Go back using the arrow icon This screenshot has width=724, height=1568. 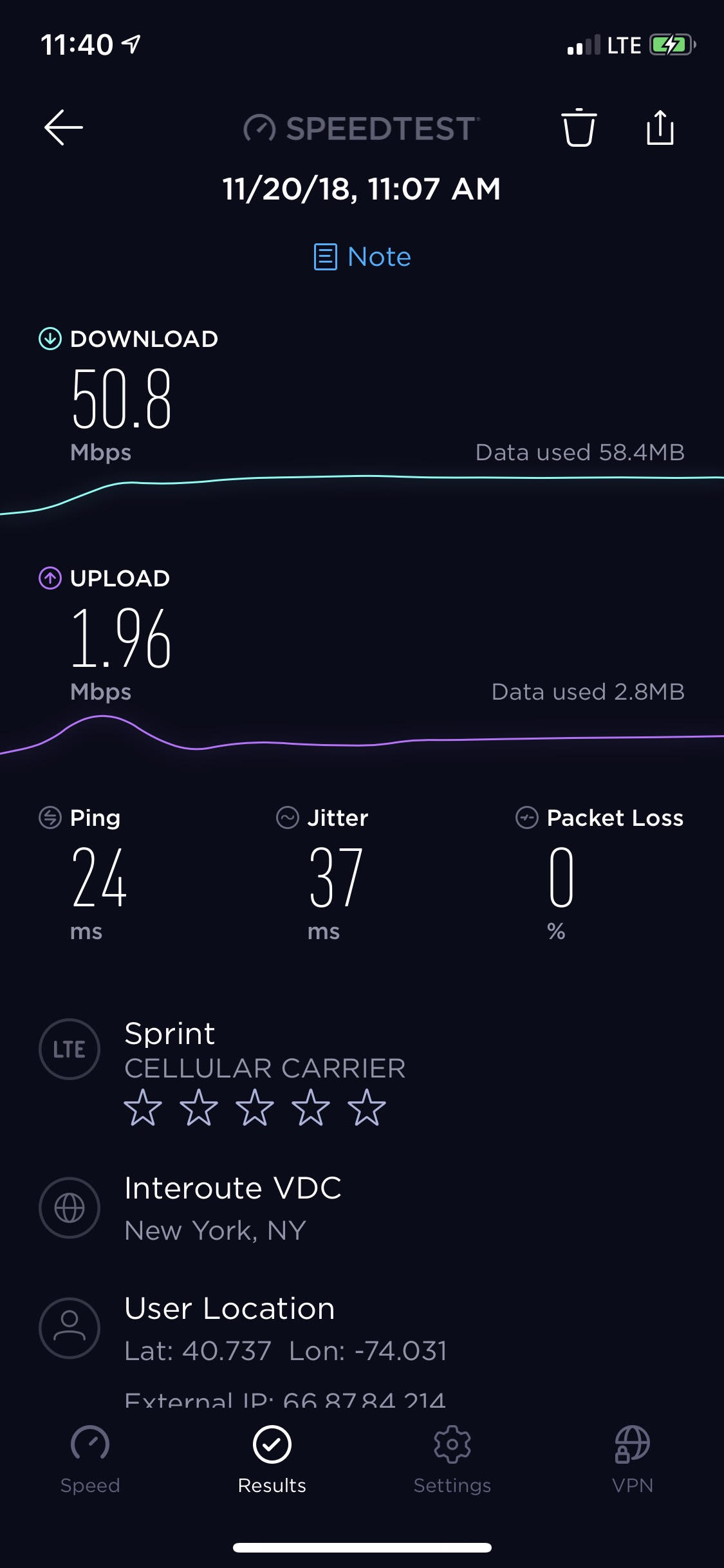[63, 127]
